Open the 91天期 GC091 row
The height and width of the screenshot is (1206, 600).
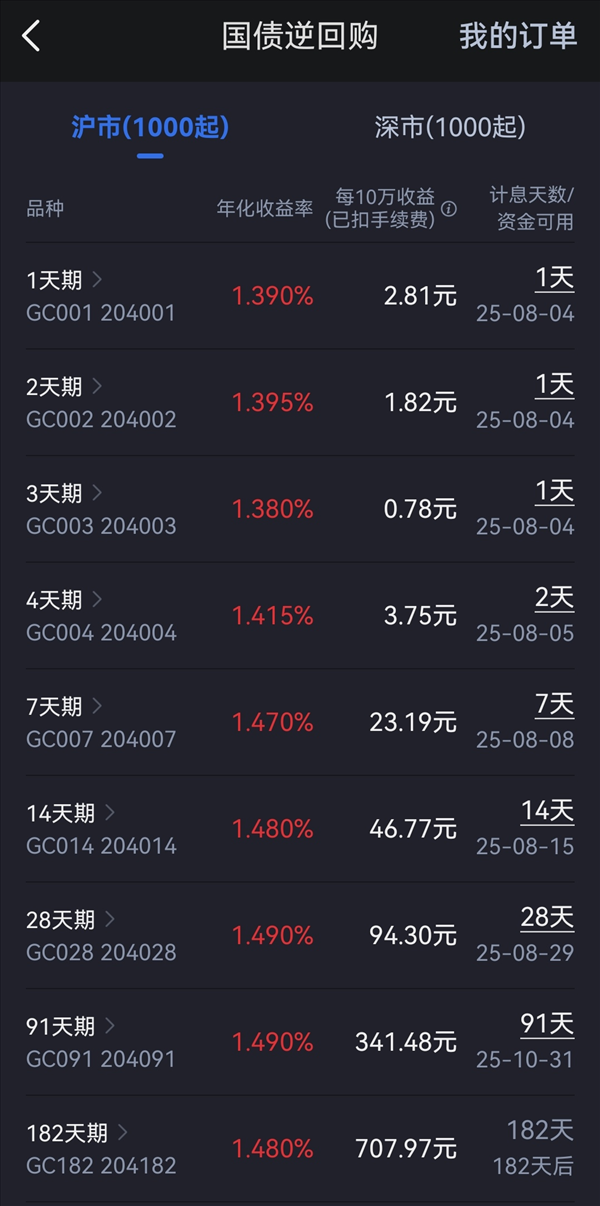(300, 1042)
